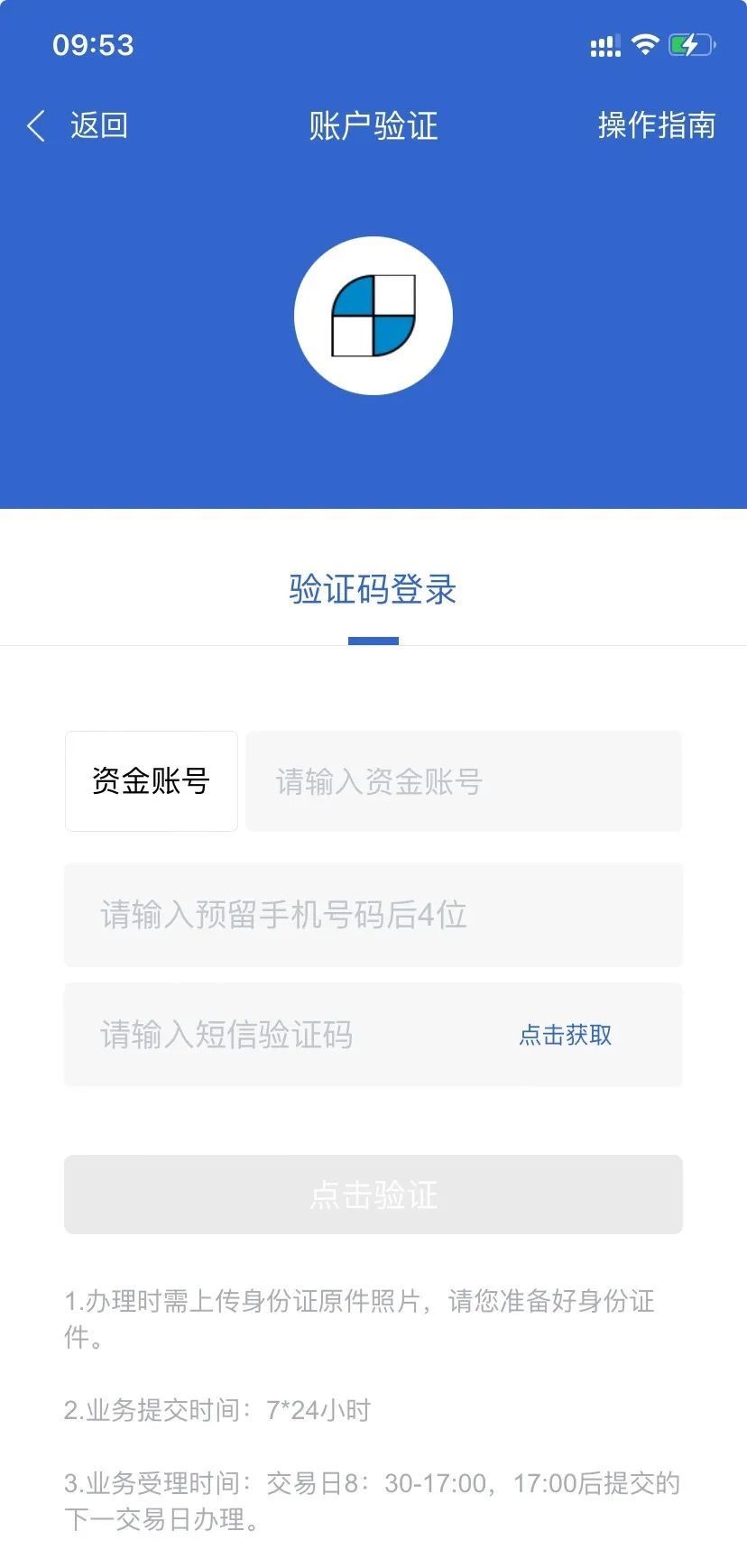
Task: Focus the 请输入资金账号 field
Action: pos(464,781)
